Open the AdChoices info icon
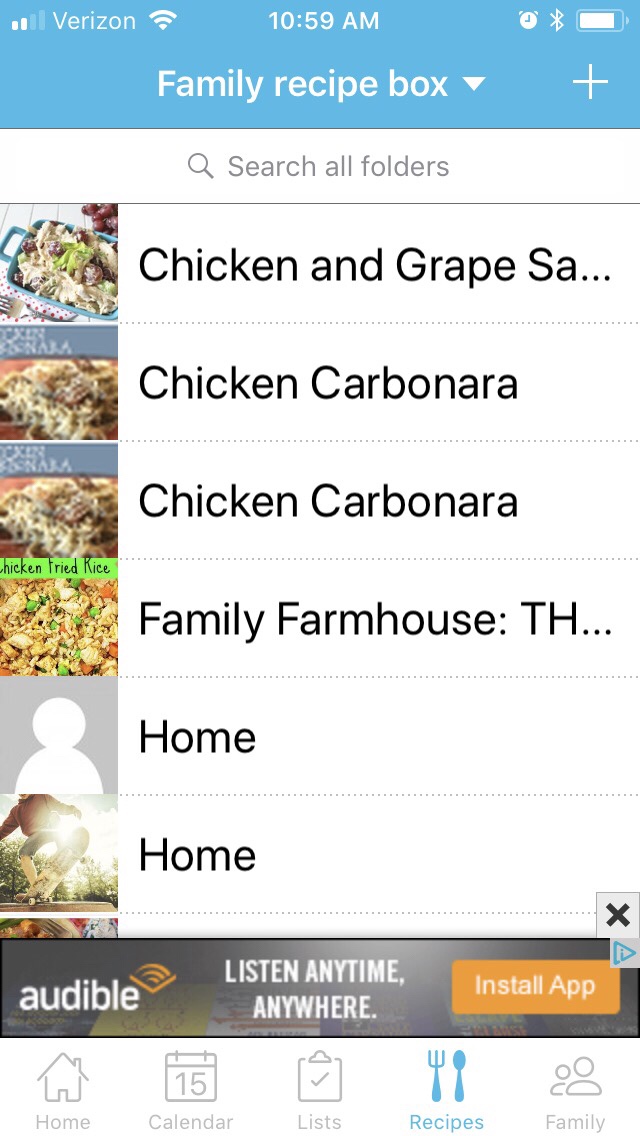The width and height of the screenshot is (640, 1136). click(625, 953)
